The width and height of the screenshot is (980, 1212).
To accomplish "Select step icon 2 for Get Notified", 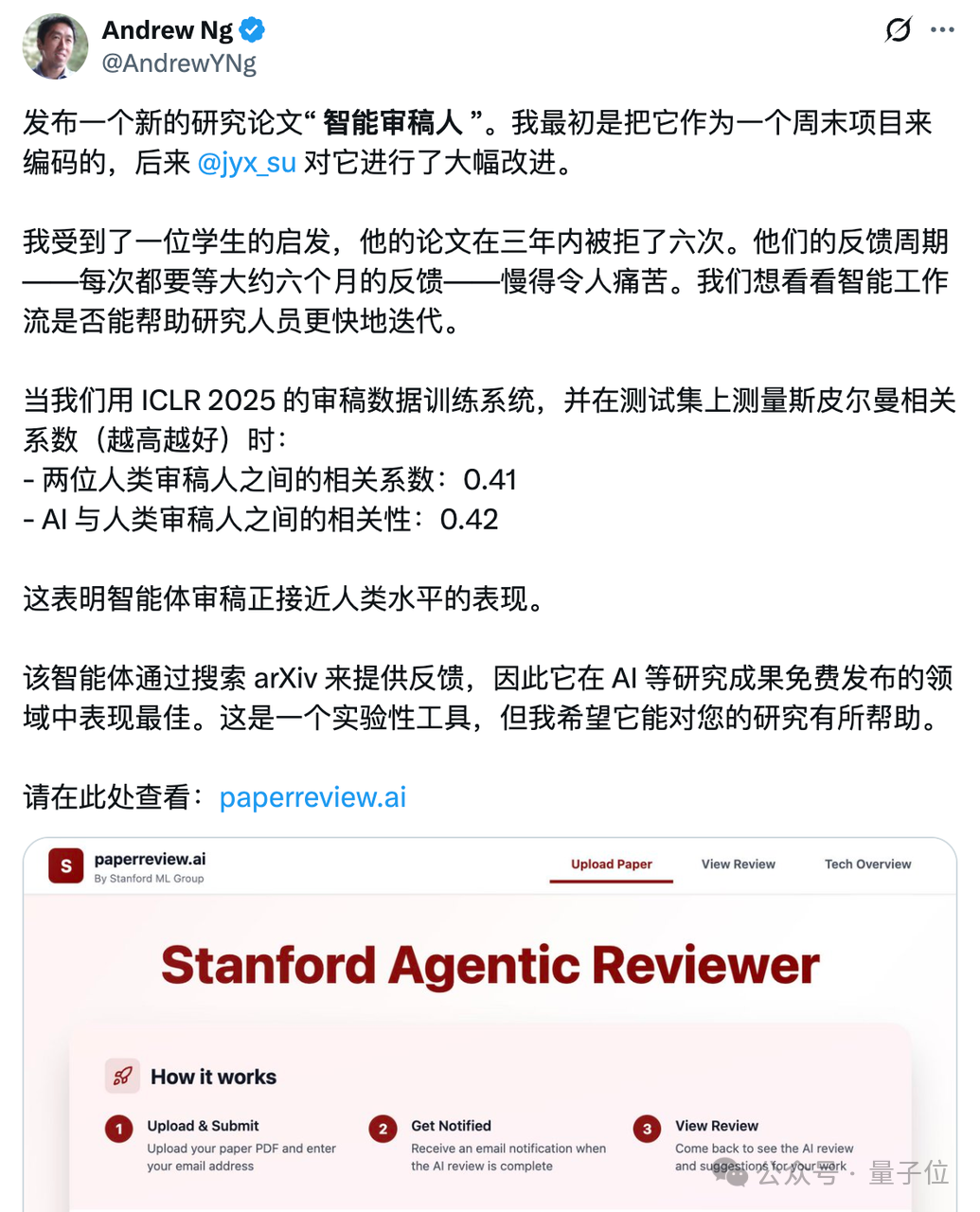I will (383, 1129).
